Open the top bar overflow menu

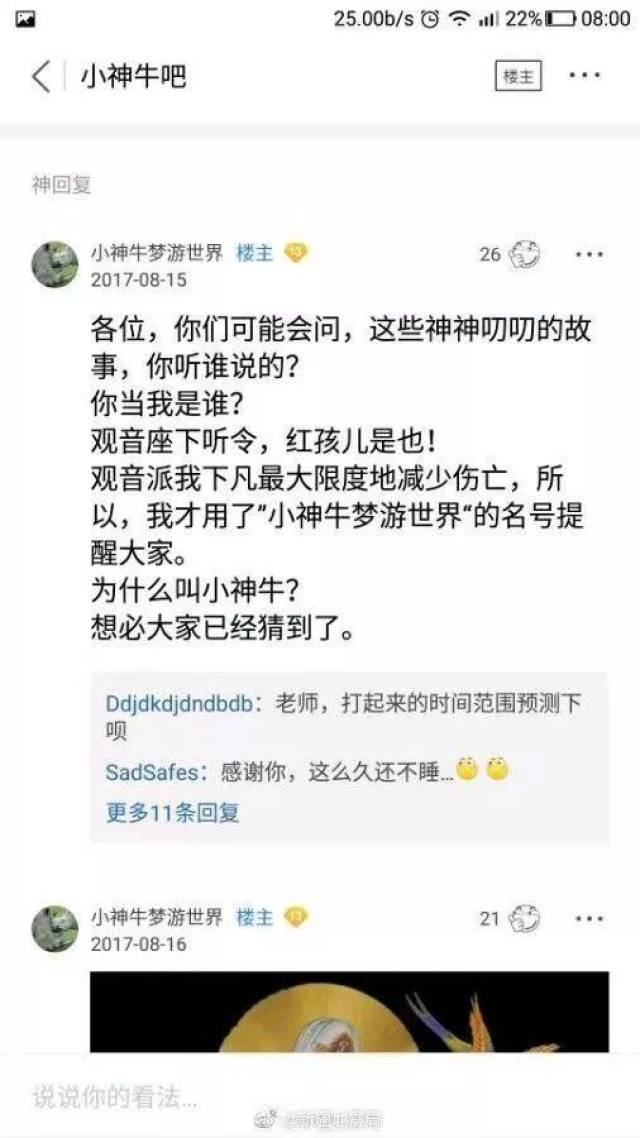(585, 77)
